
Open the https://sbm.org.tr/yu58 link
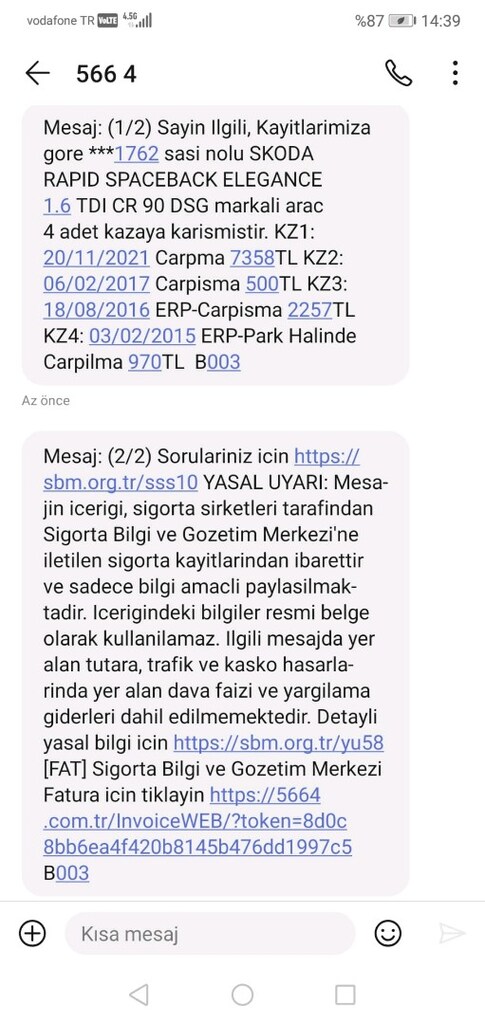[x=278, y=743]
